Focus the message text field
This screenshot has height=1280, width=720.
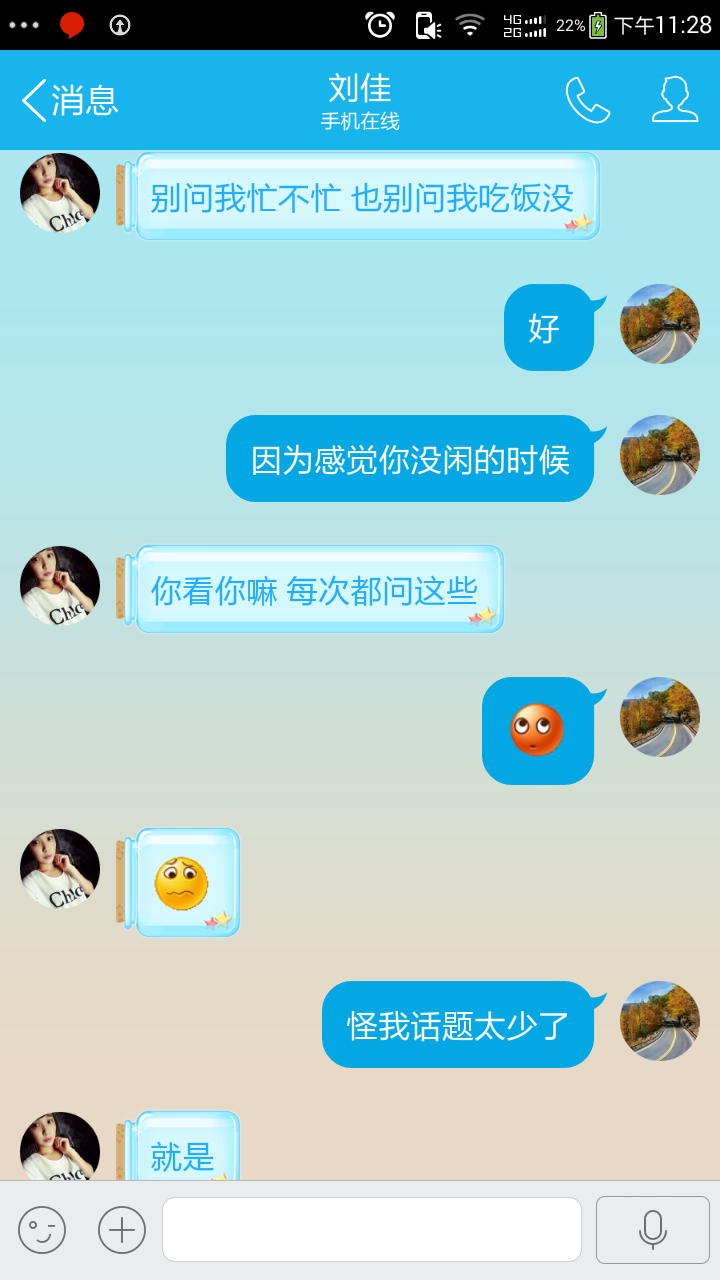(x=372, y=1230)
